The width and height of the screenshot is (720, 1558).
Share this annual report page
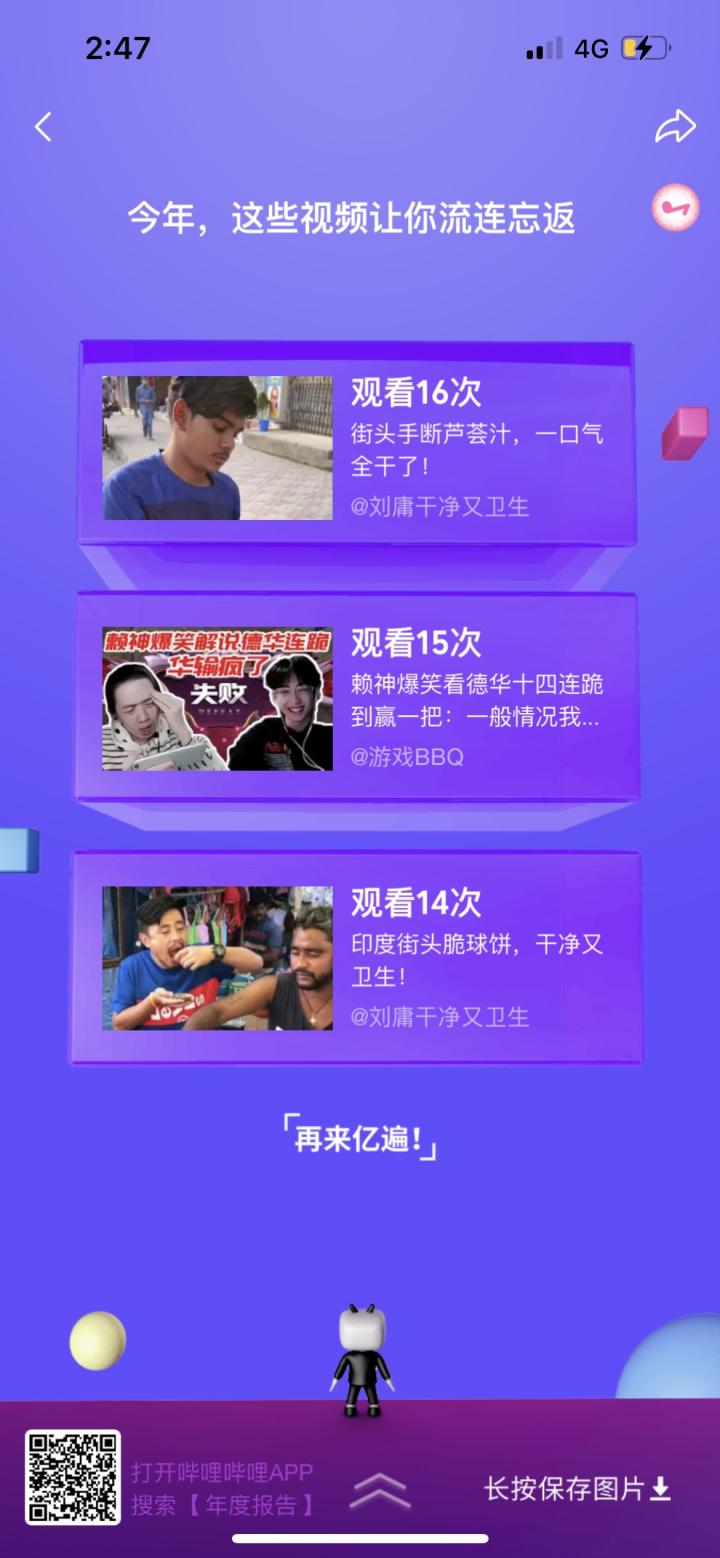click(675, 127)
